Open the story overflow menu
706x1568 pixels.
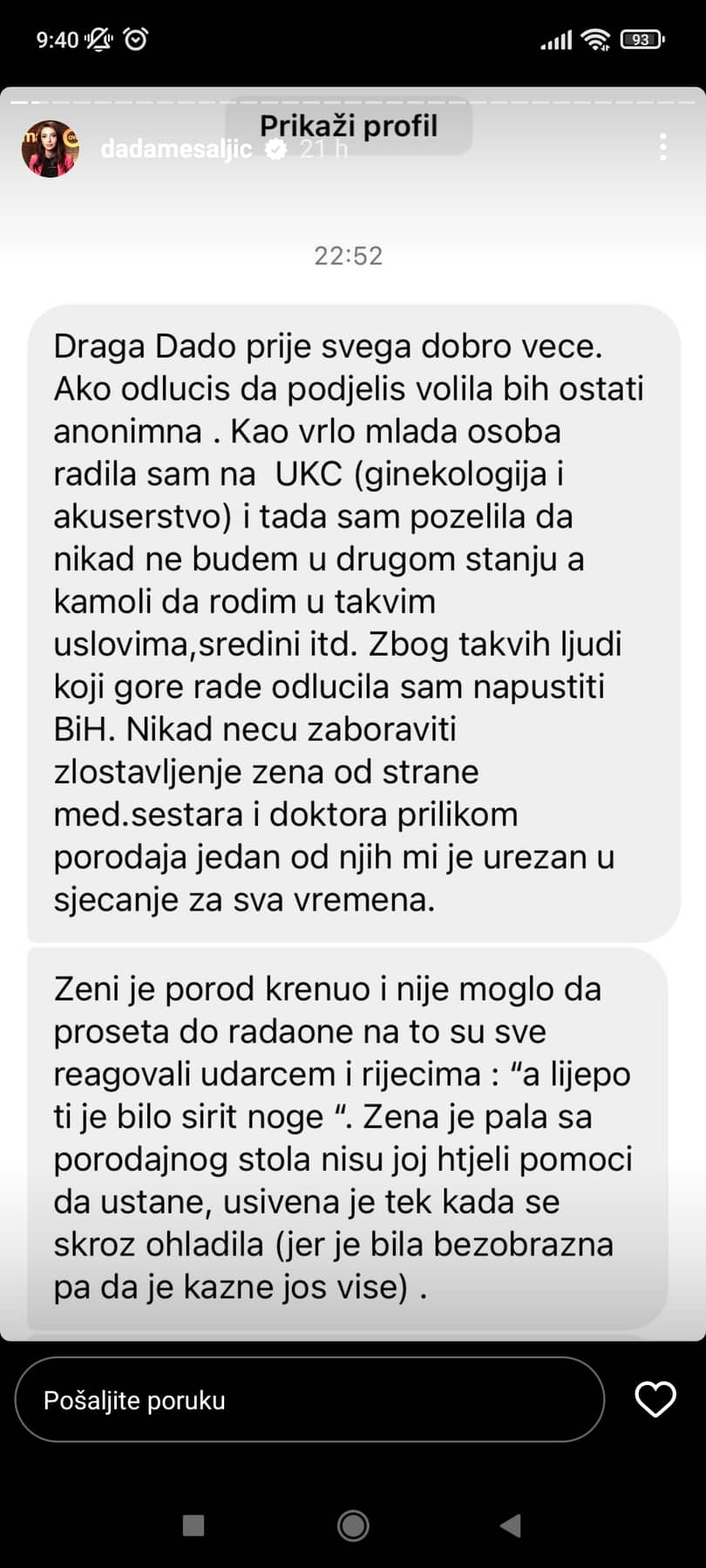click(663, 146)
